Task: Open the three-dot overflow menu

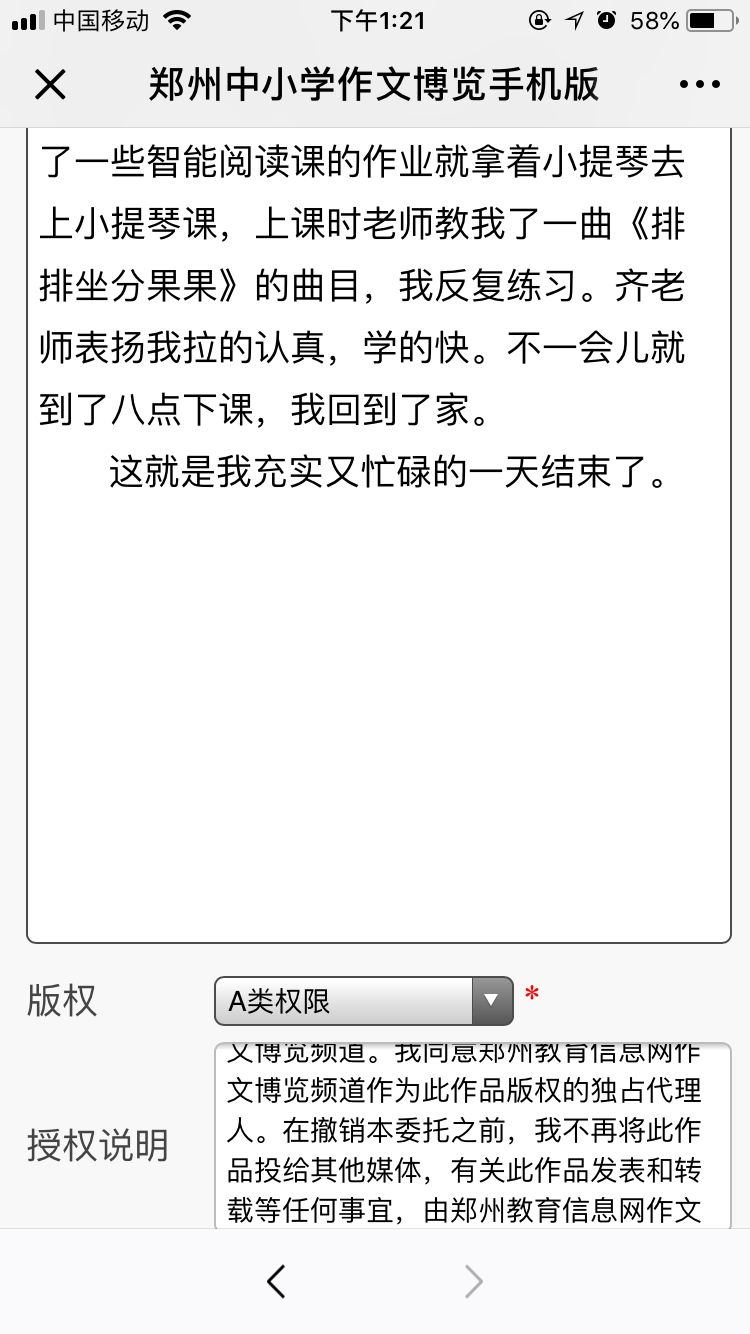Action: [699, 85]
